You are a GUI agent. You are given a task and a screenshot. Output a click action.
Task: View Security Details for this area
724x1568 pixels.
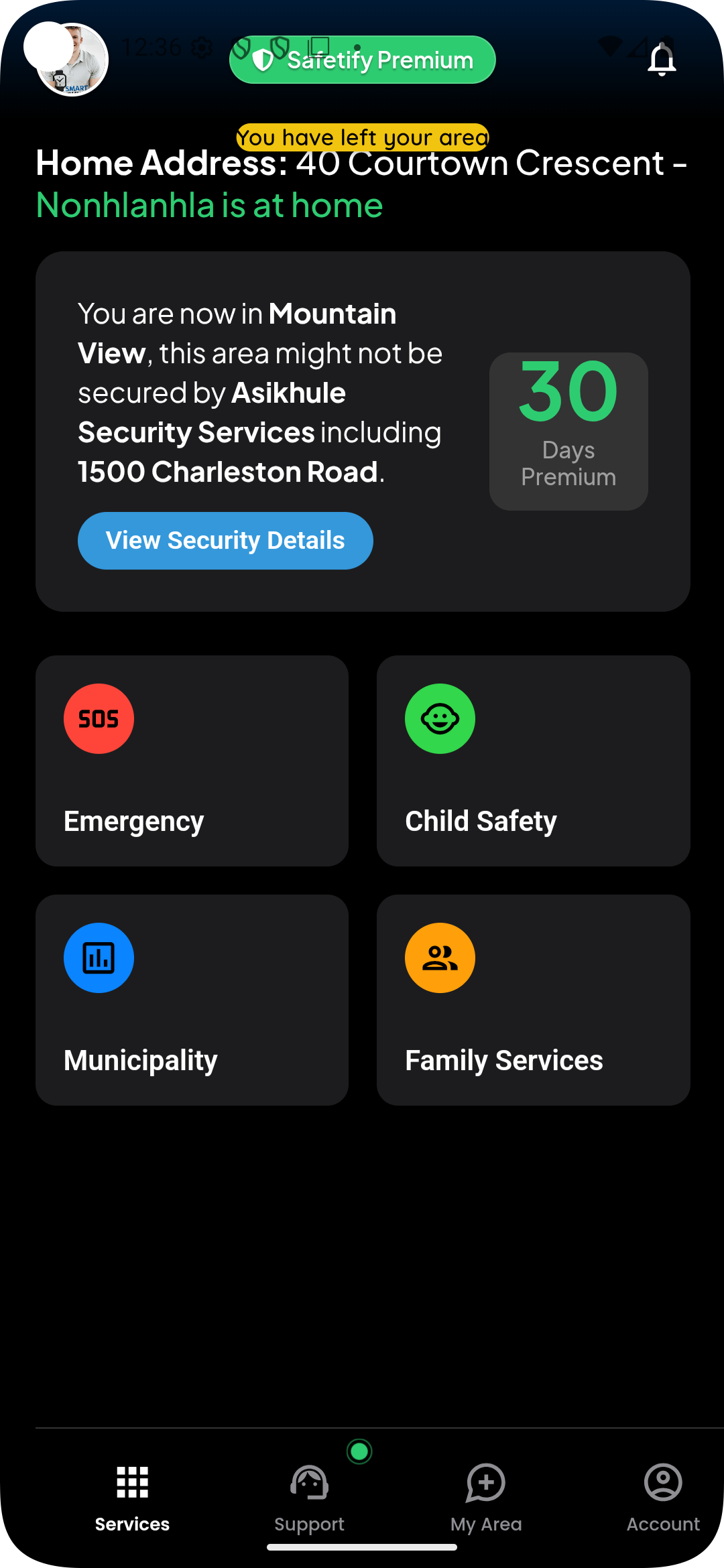coord(225,541)
